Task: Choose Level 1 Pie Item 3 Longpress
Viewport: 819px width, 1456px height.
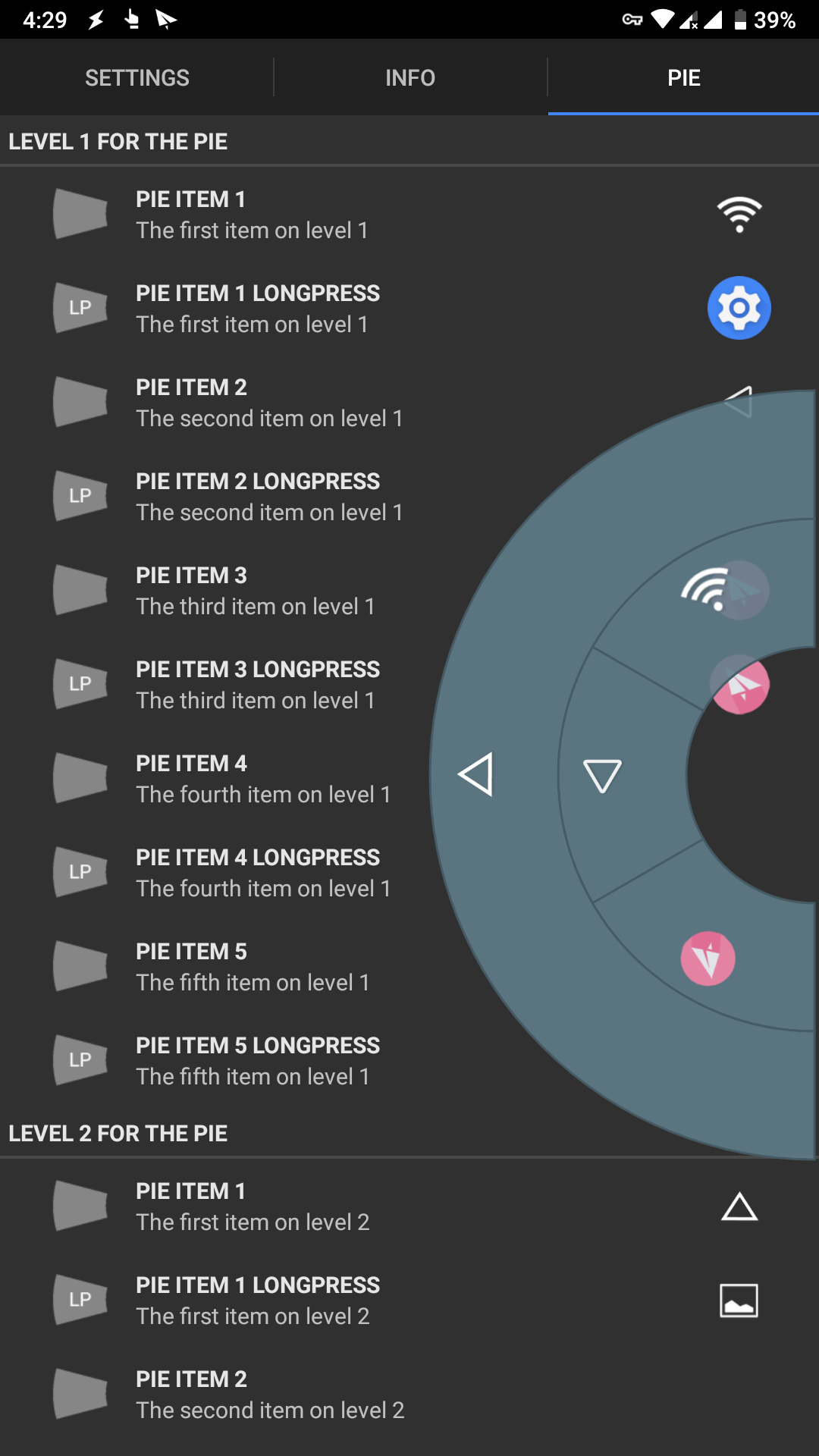Action: coord(227,685)
